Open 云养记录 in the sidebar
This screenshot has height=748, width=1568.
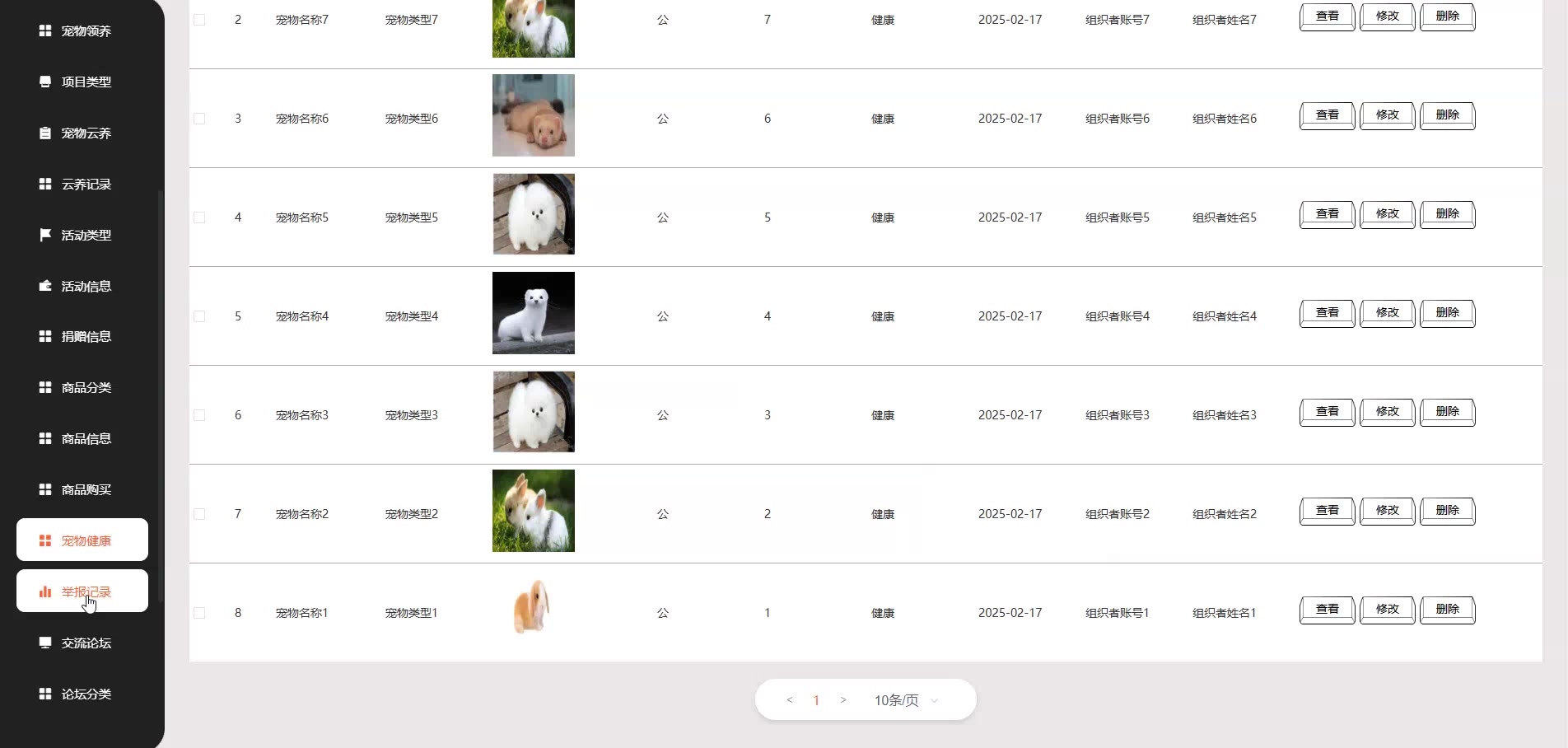pos(86,185)
